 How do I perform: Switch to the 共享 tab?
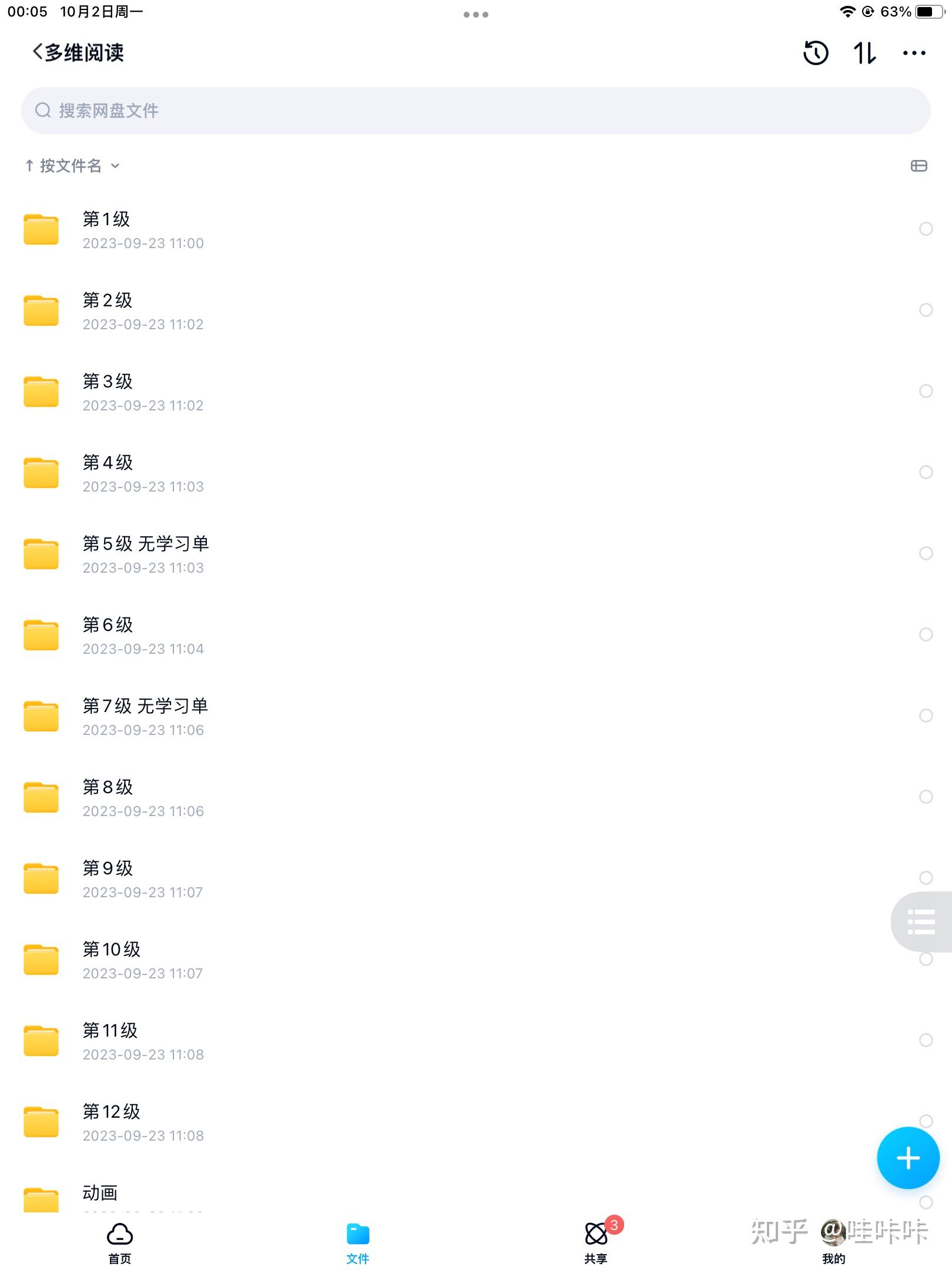(596, 1242)
